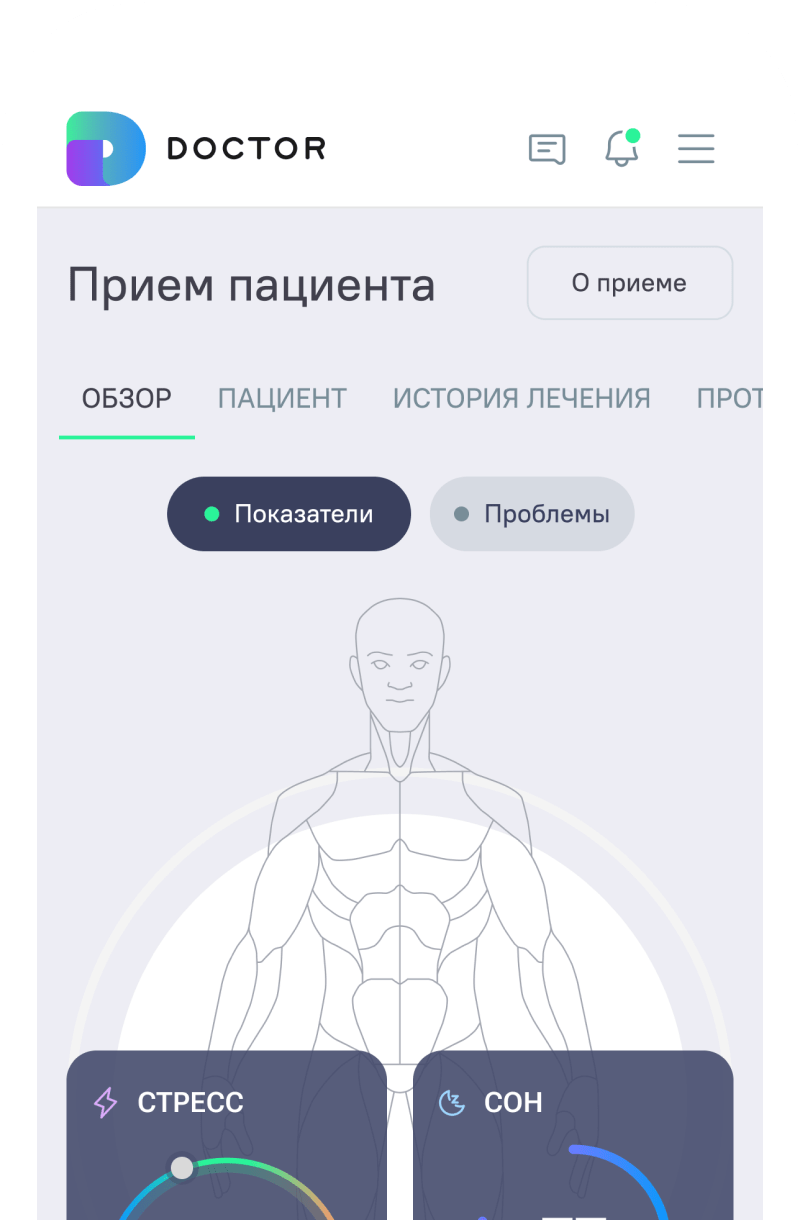Select the Показатели chip
This screenshot has width=800, height=1220.
[x=288, y=514]
